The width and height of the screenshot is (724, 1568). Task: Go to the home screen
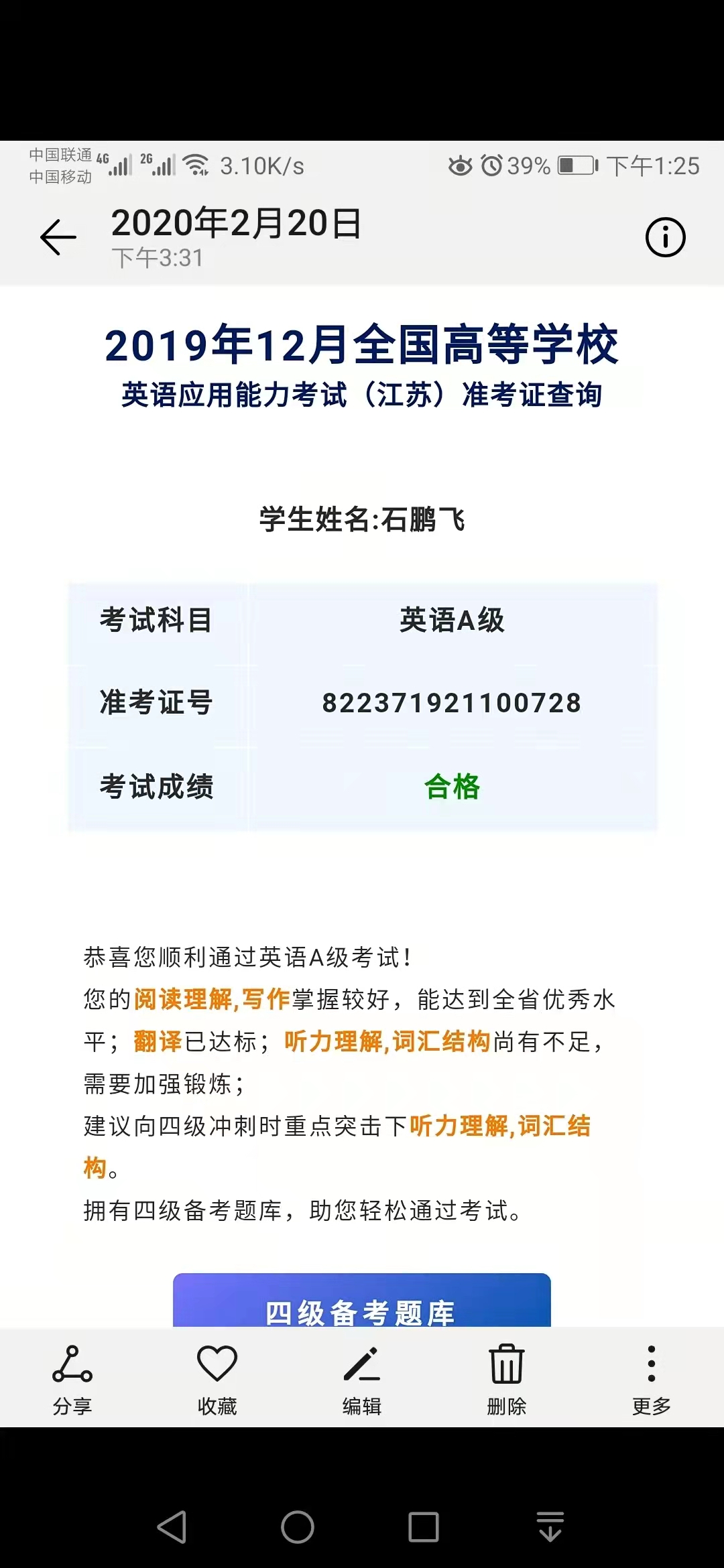[298, 1527]
